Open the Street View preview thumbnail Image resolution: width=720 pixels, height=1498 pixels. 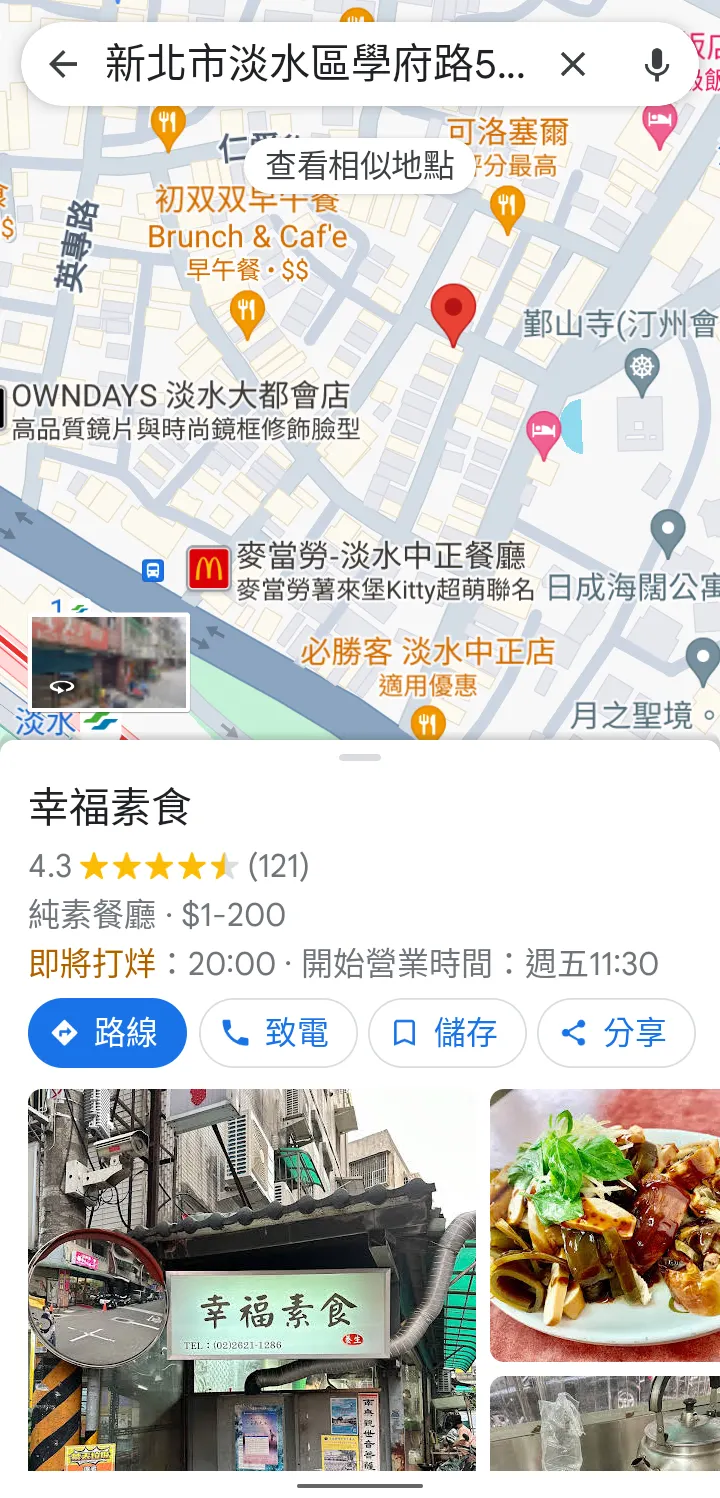click(109, 663)
